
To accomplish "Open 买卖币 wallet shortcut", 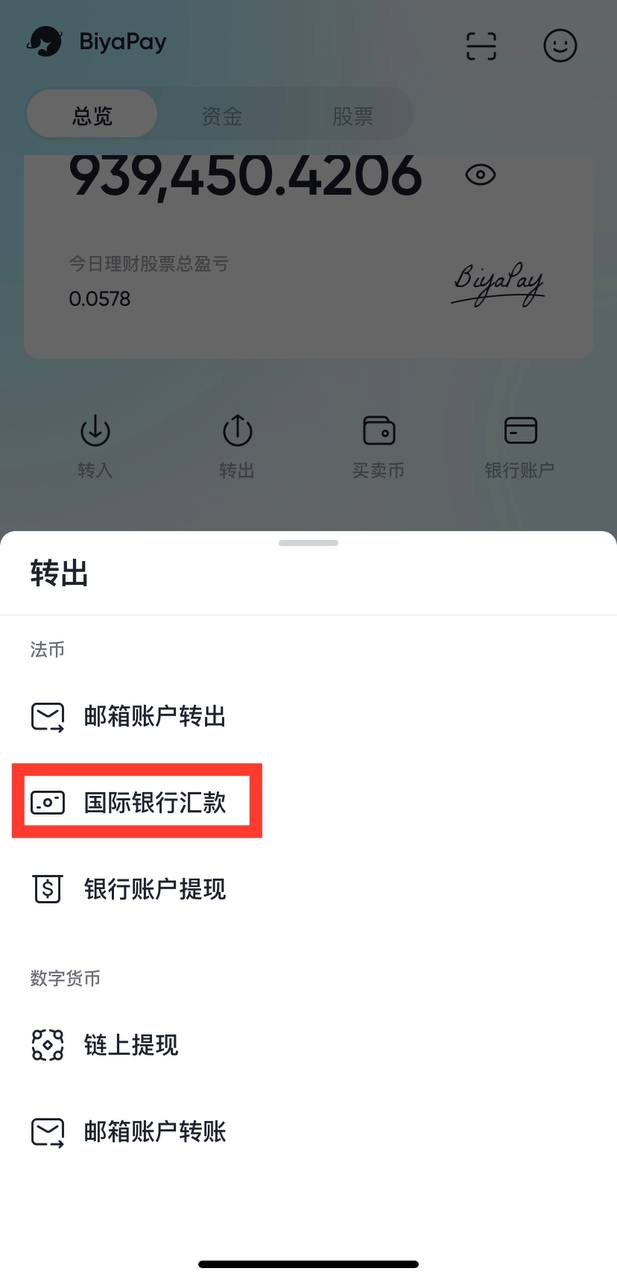I will pos(378,445).
